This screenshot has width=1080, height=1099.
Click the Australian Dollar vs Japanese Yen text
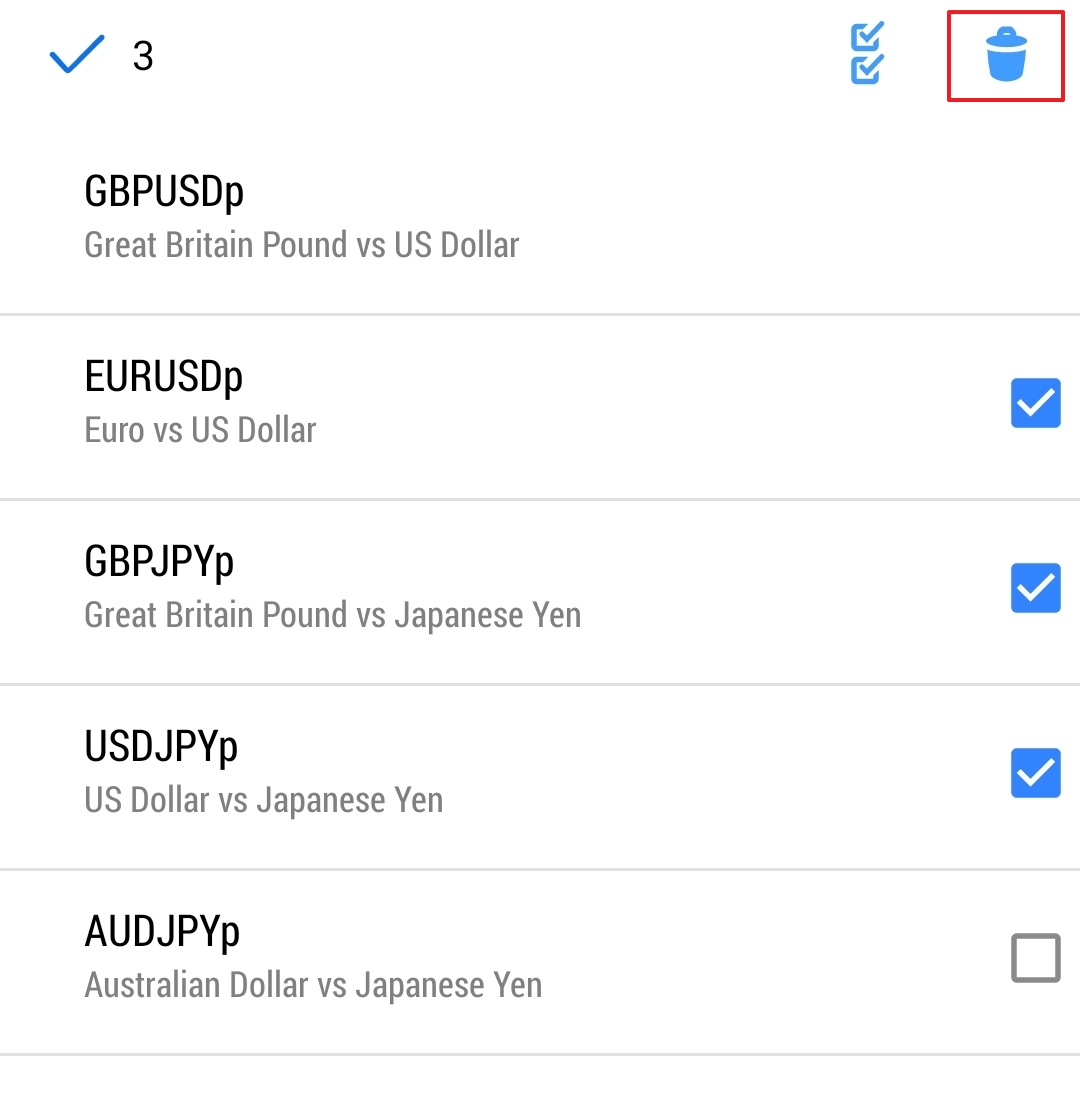(312, 985)
